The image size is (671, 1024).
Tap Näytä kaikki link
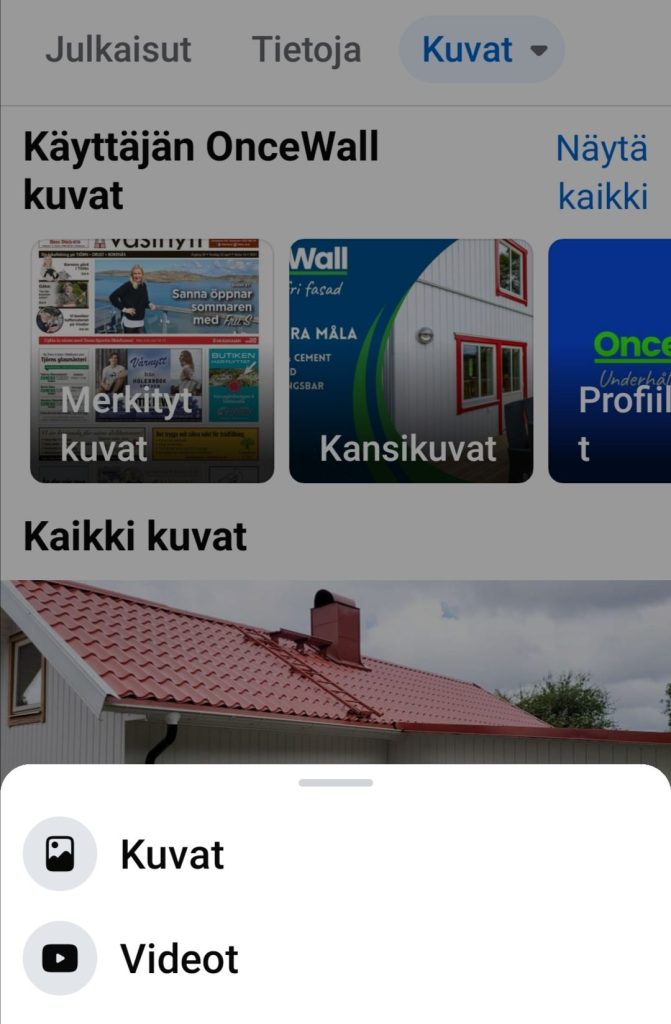(x=602, y=172)
